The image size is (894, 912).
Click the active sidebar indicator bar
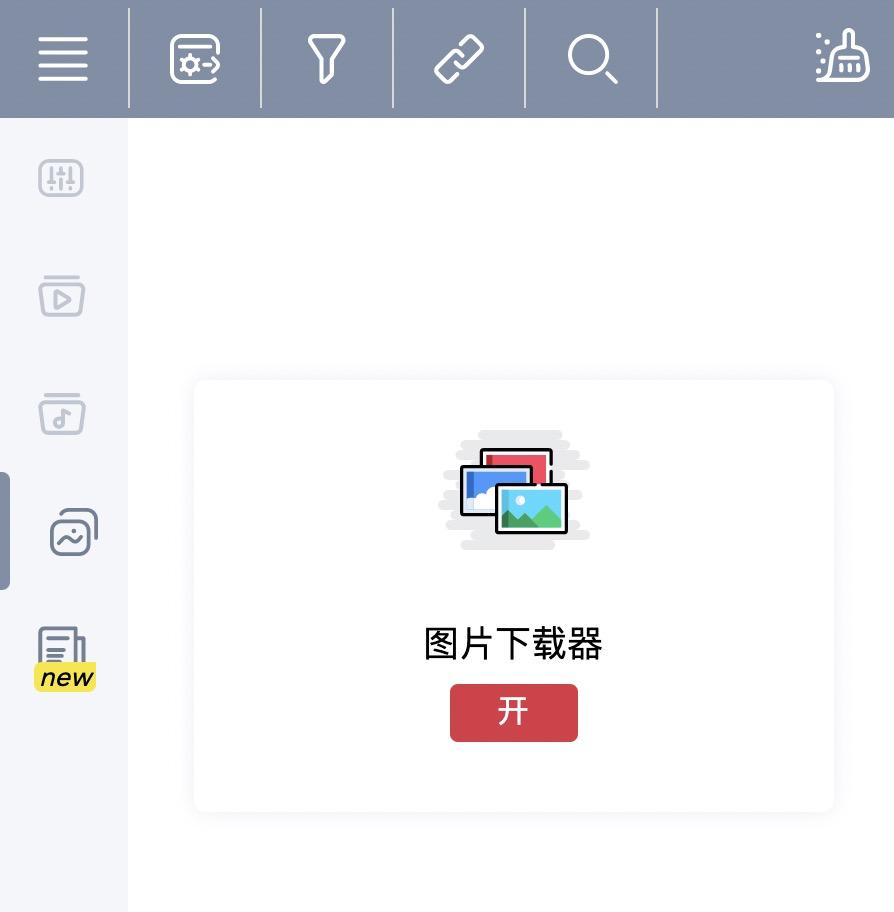[x=3, y=531]
